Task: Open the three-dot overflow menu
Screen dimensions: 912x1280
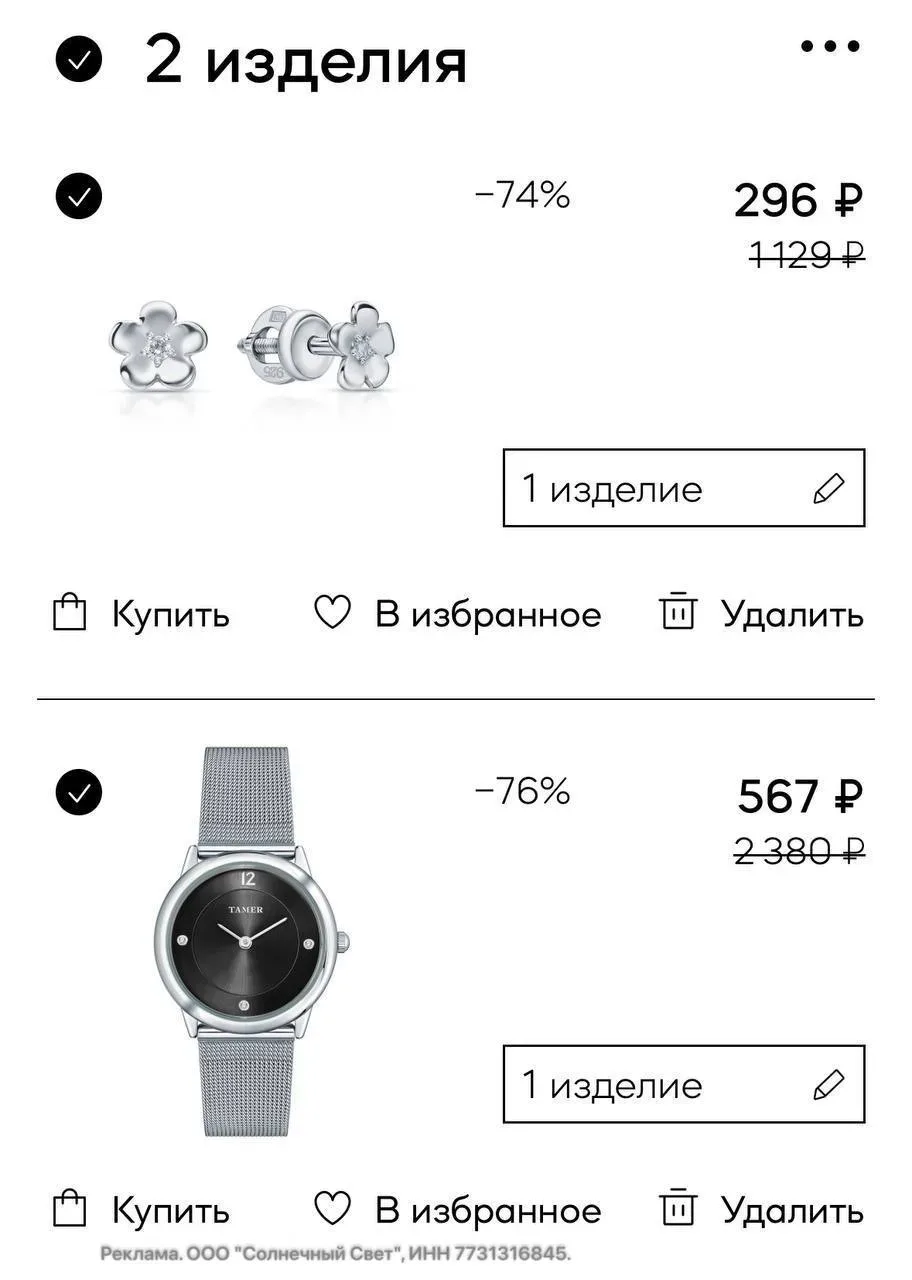Action: pos(830,48)
